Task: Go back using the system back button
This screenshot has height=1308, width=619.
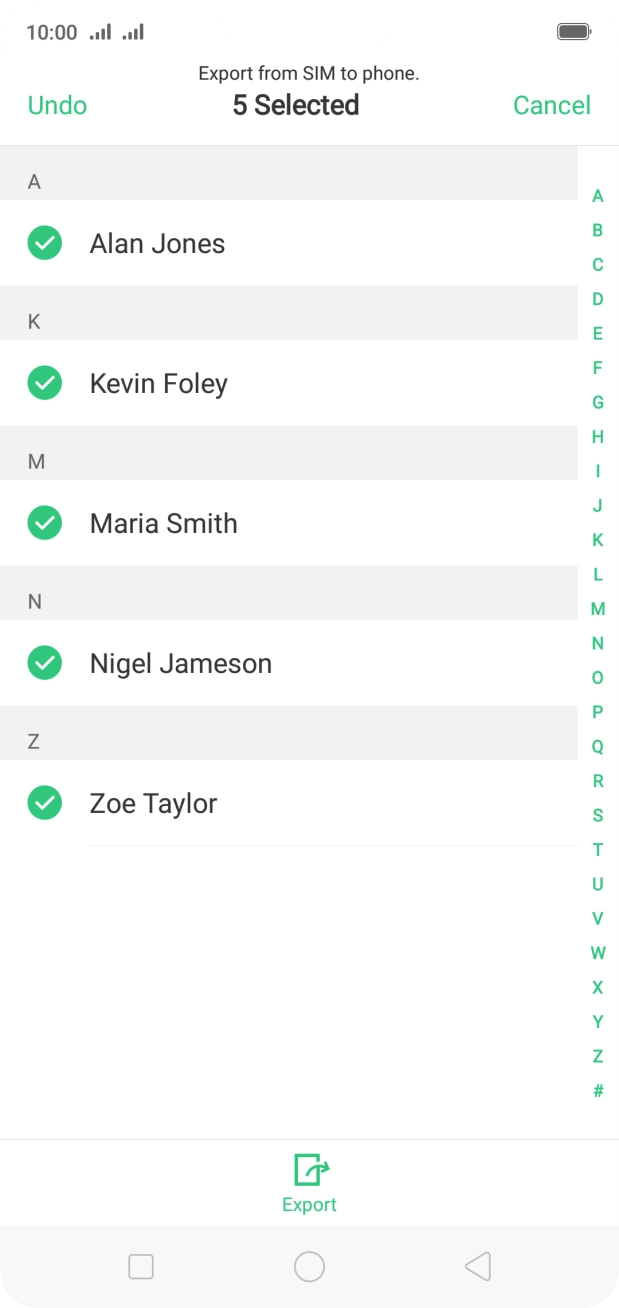Action: pyautogui.click(x=478, y=1267)
